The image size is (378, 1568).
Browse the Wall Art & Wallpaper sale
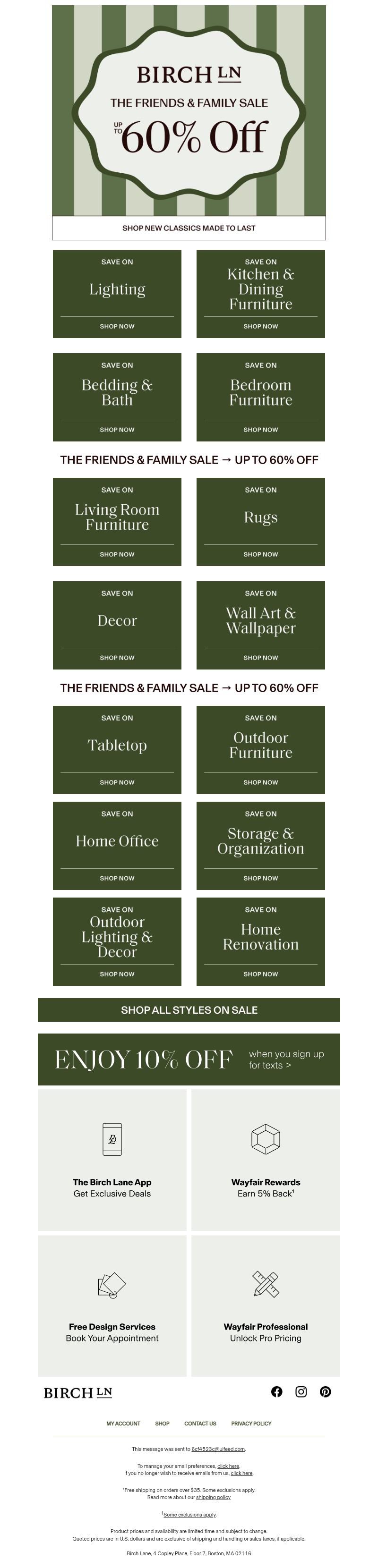[x=260, y=625]
